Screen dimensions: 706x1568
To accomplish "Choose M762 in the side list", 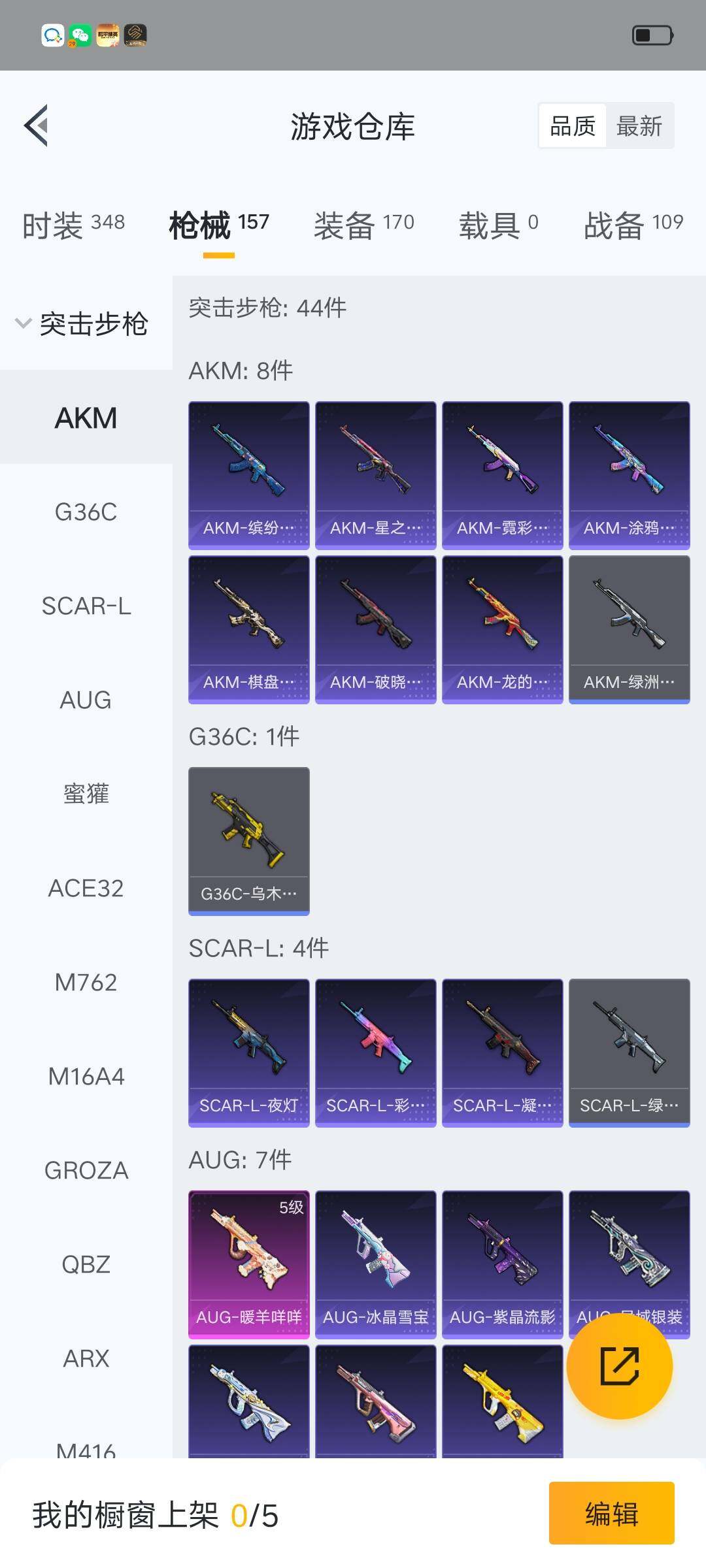I will [x=86, y=983].
